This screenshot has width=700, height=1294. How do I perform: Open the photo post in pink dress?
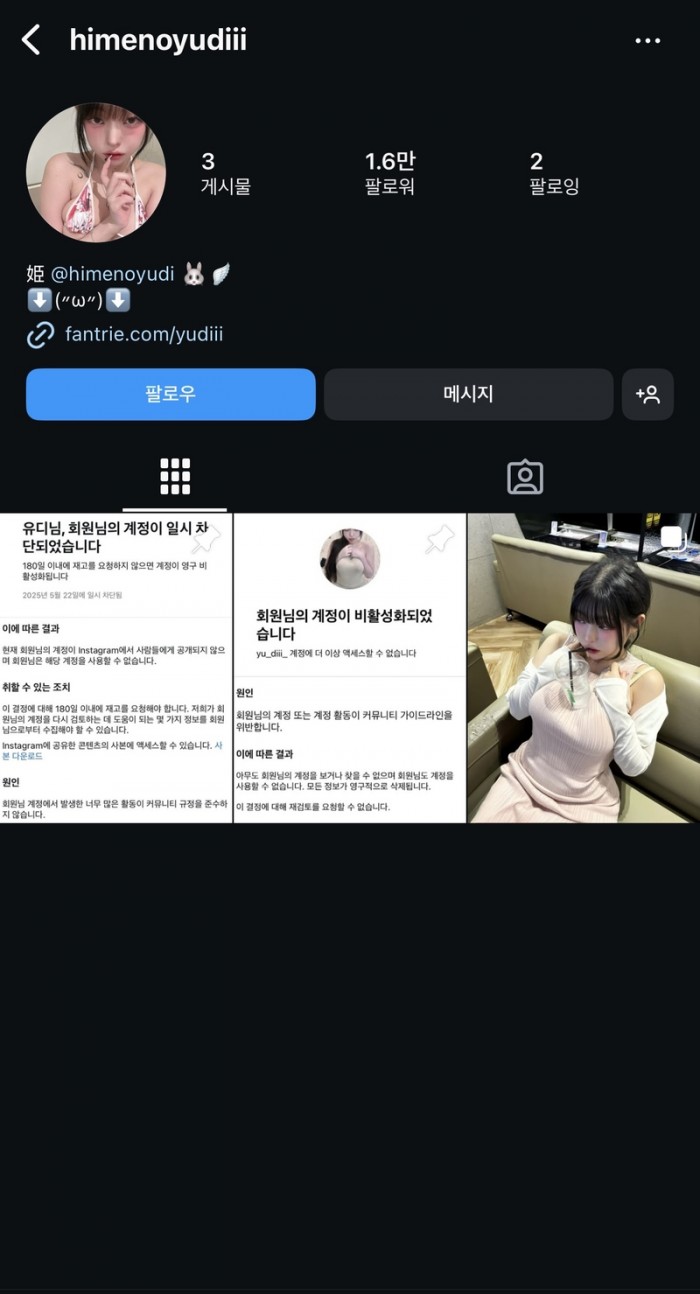tap(584, 668)
